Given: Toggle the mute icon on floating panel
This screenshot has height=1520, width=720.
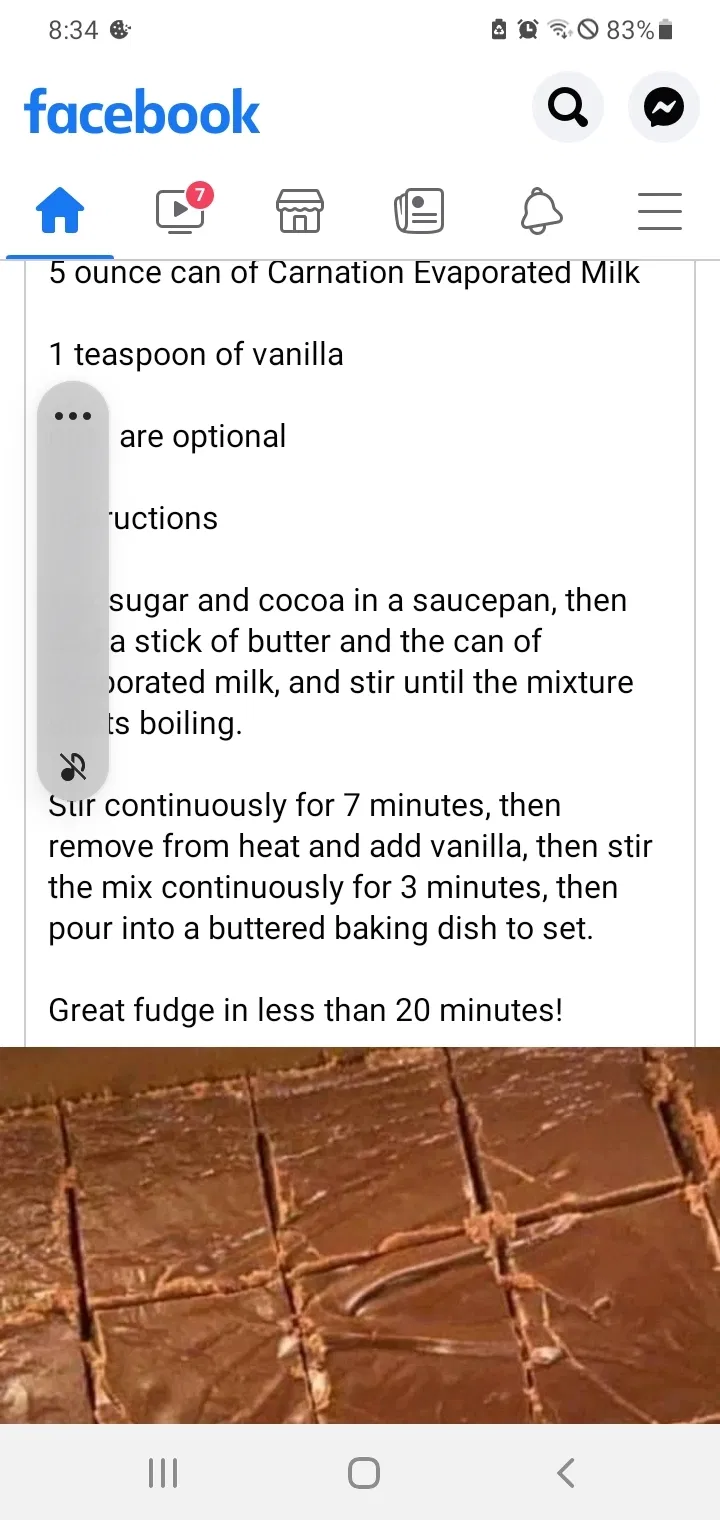Looking at the screenshot, I should click(73, 767).
